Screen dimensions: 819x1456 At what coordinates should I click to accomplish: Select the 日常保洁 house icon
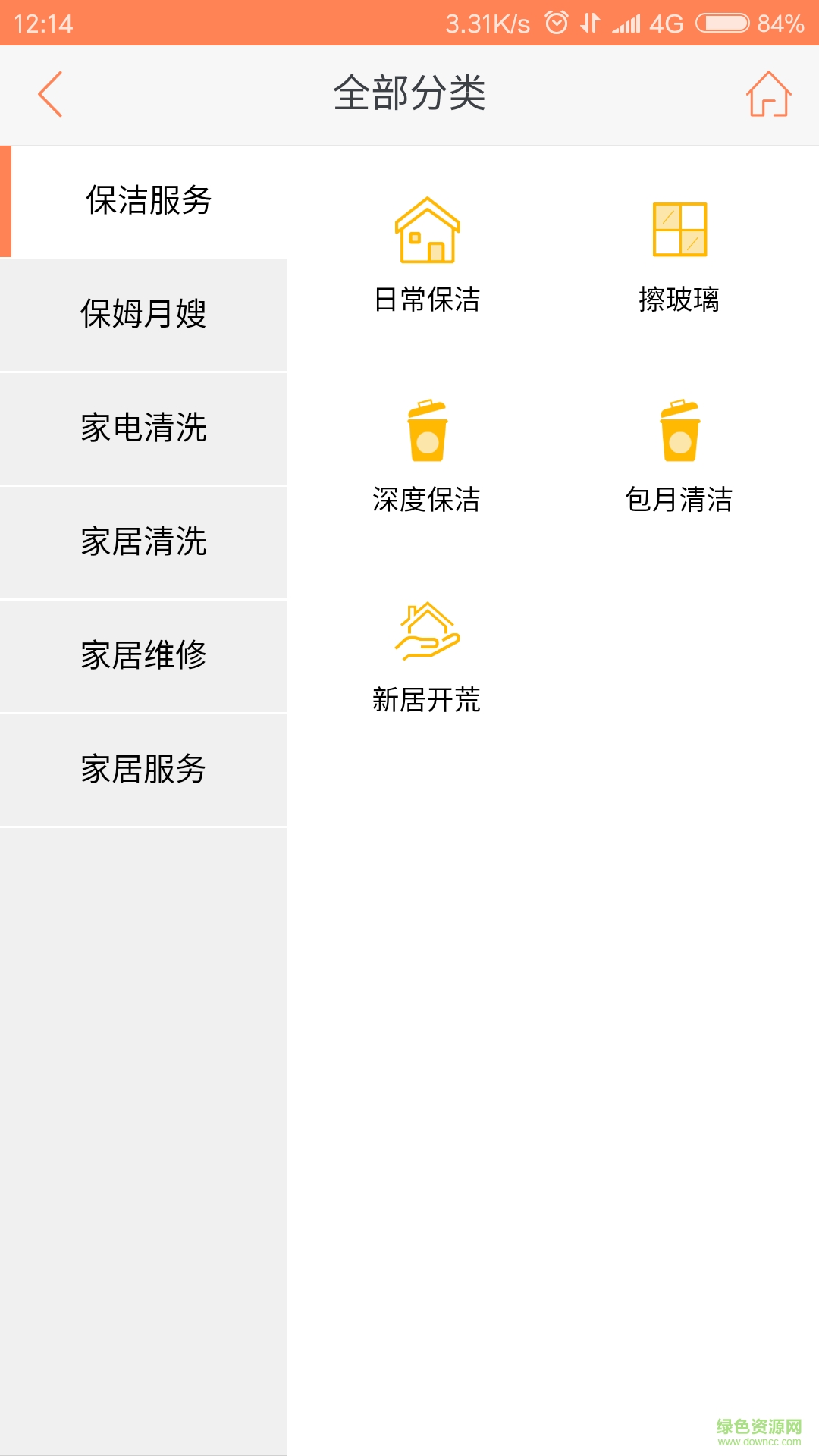coord(426,231)
